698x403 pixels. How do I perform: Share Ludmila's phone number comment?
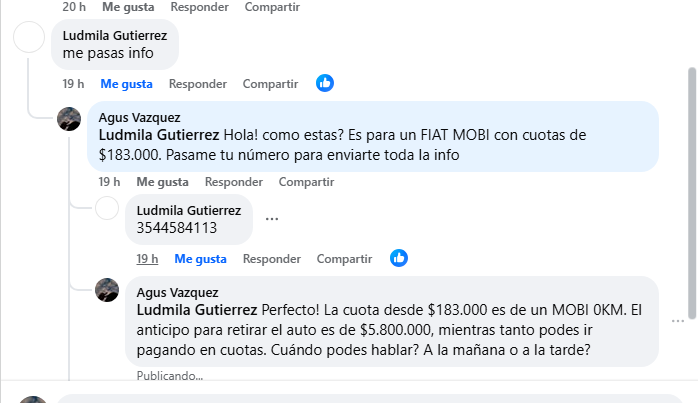(345, 258)
